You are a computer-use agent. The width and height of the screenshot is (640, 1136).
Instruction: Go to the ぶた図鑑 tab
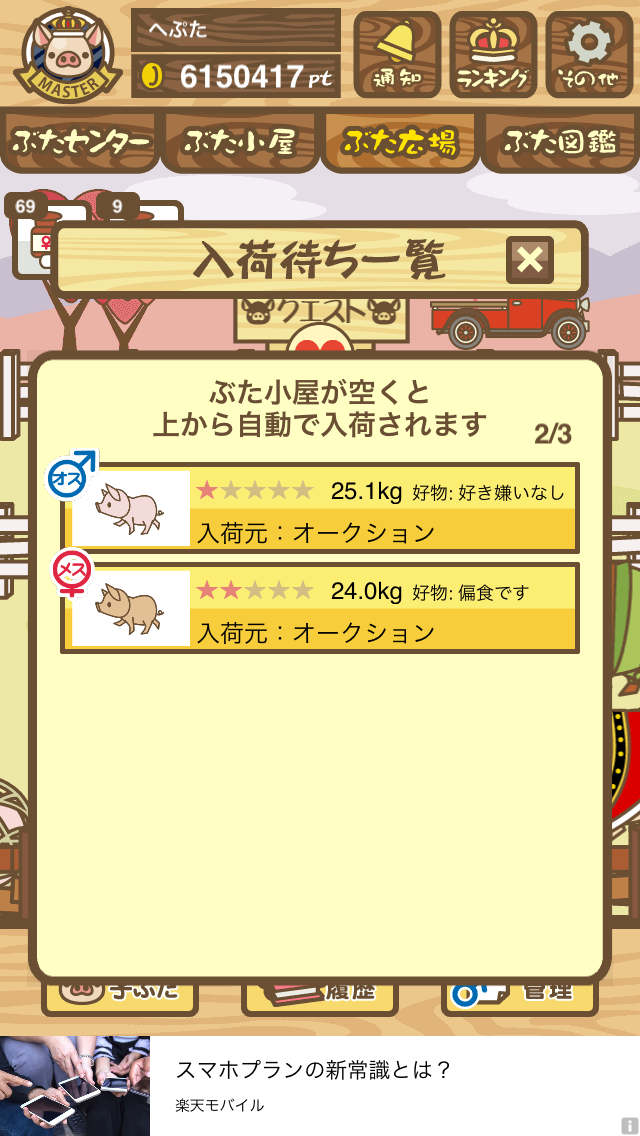pos(560,142)
